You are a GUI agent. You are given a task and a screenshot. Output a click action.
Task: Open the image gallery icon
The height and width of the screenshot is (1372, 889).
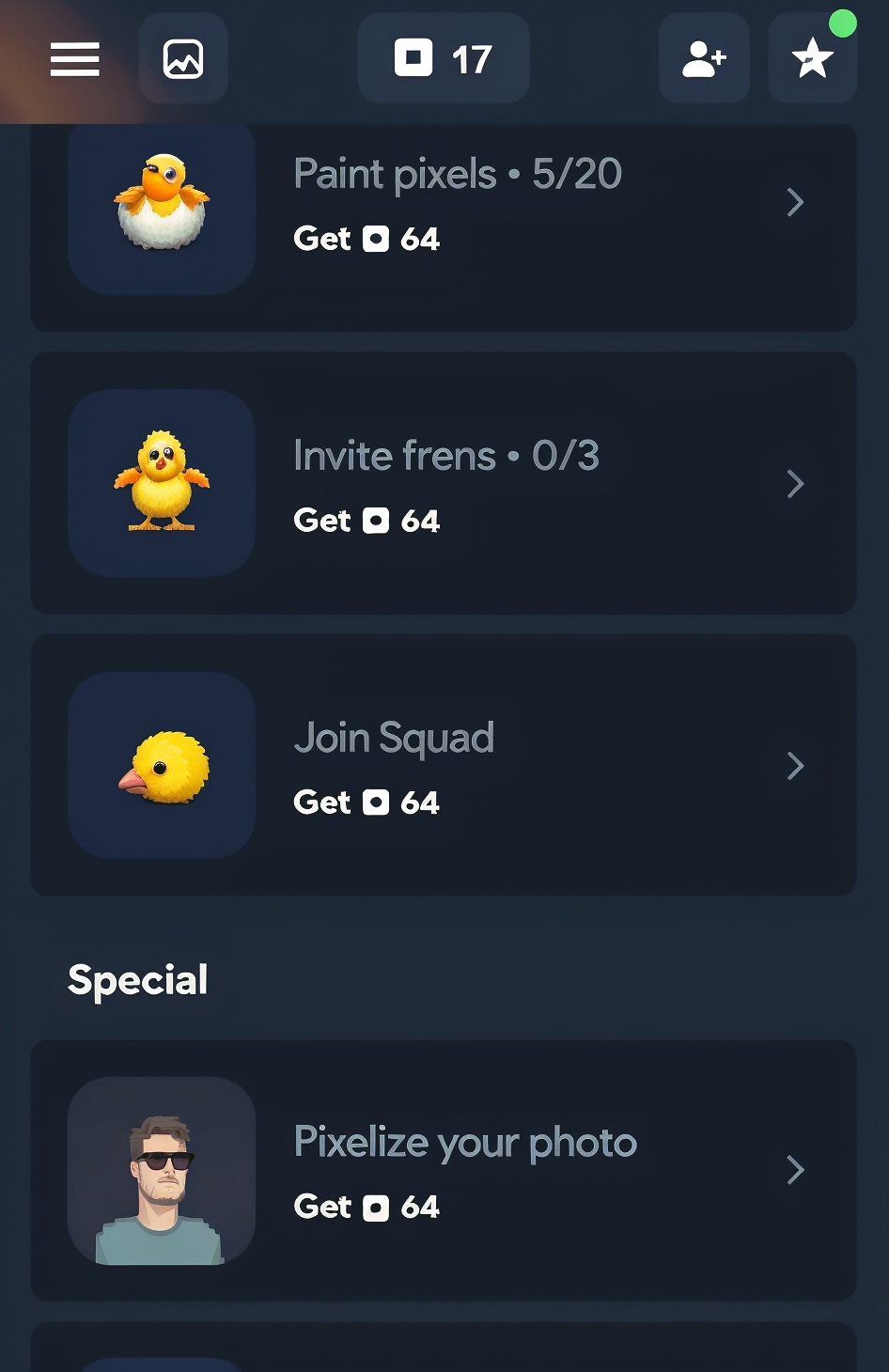(x=183, y=59)
